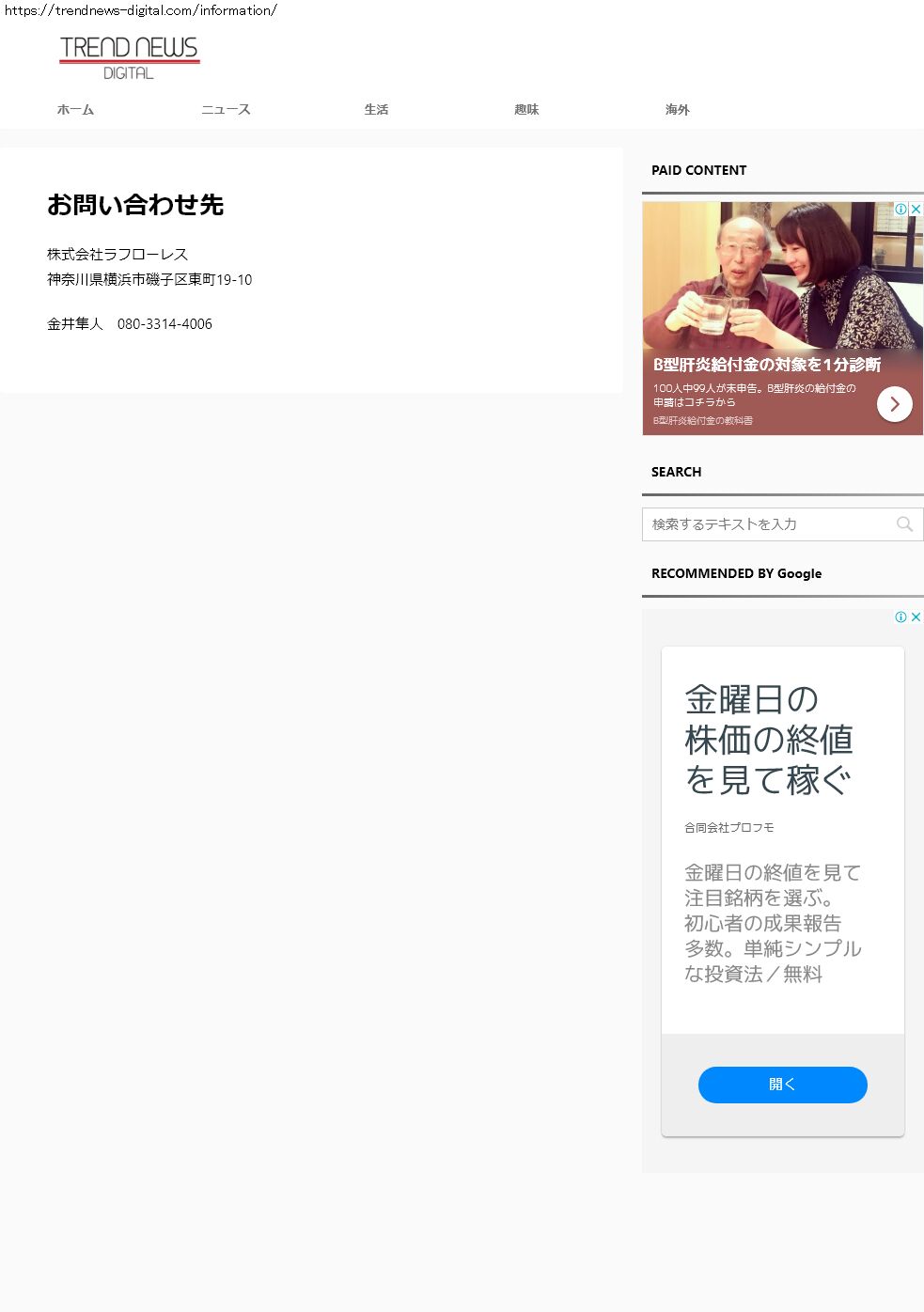Close the B型肝炎給付金 ad

tap(916, 209)
